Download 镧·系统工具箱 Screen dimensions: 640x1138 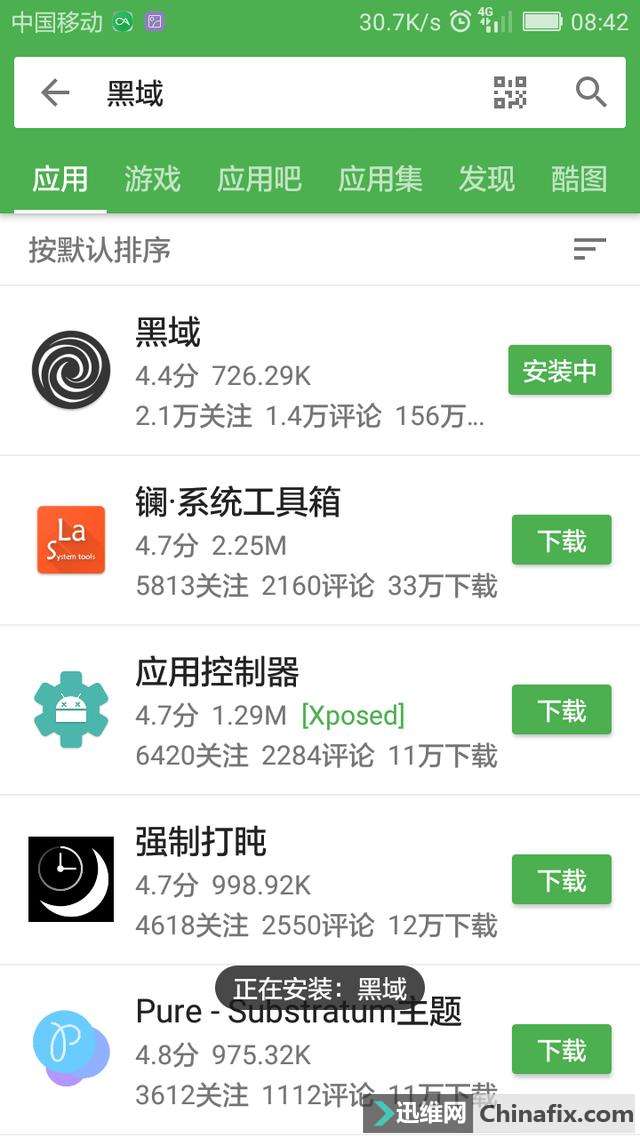coord(561,541)
